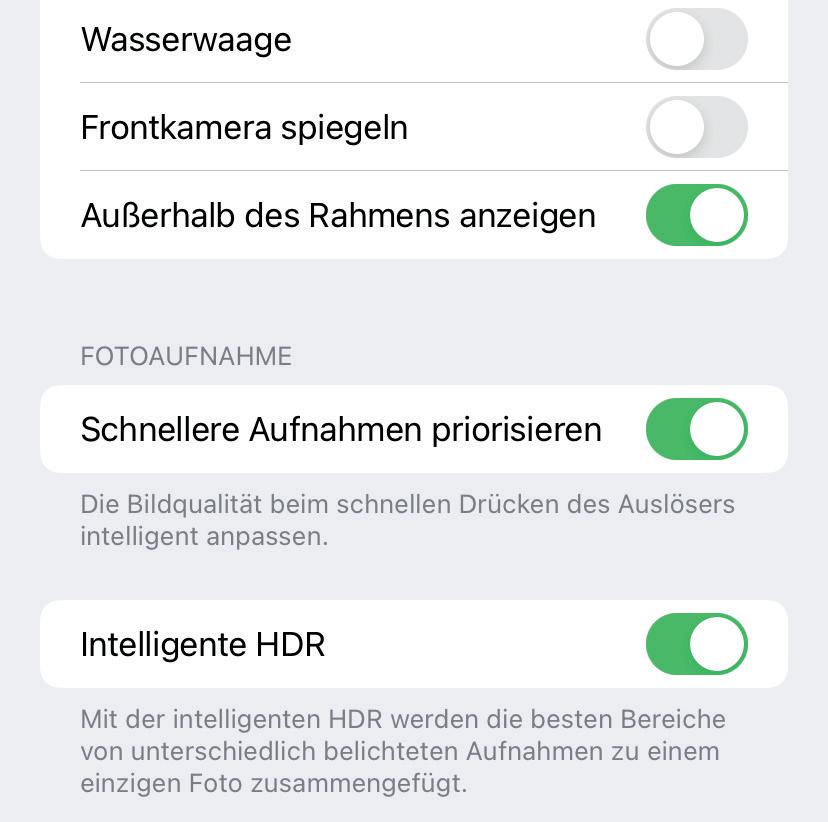828x822 pixels.
Task: Turn on Frontkamera spiegeln
Action: 696,128
